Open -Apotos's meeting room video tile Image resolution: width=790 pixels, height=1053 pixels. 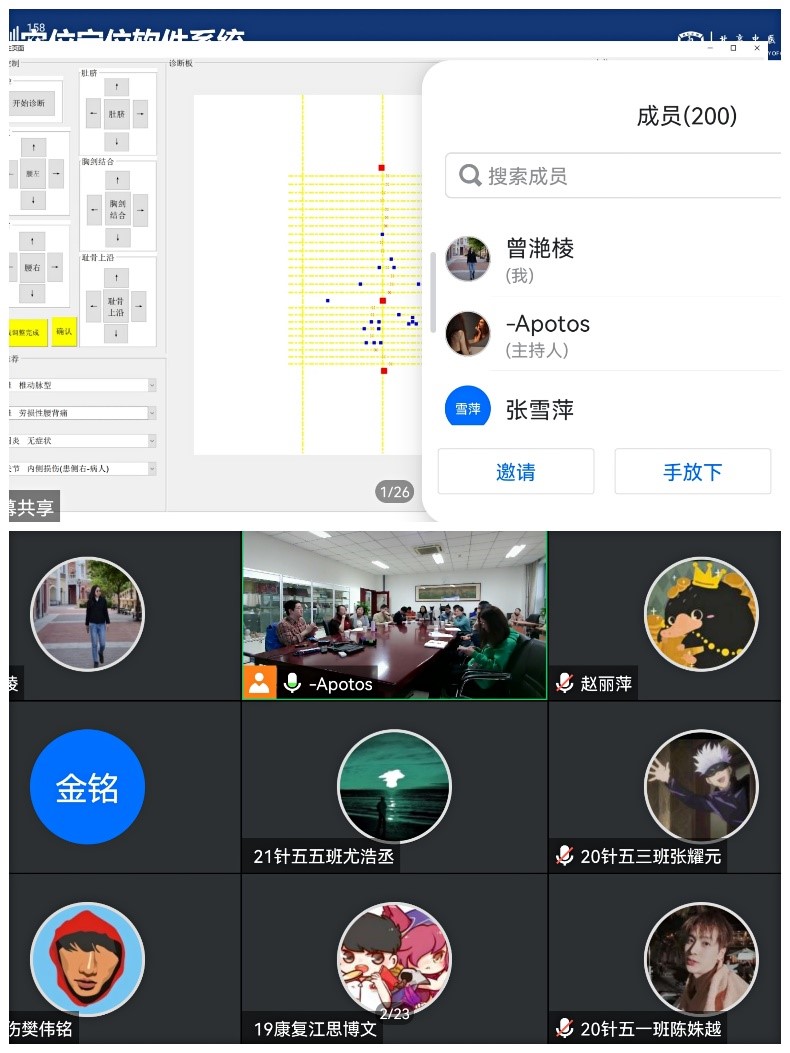(394, 613)
